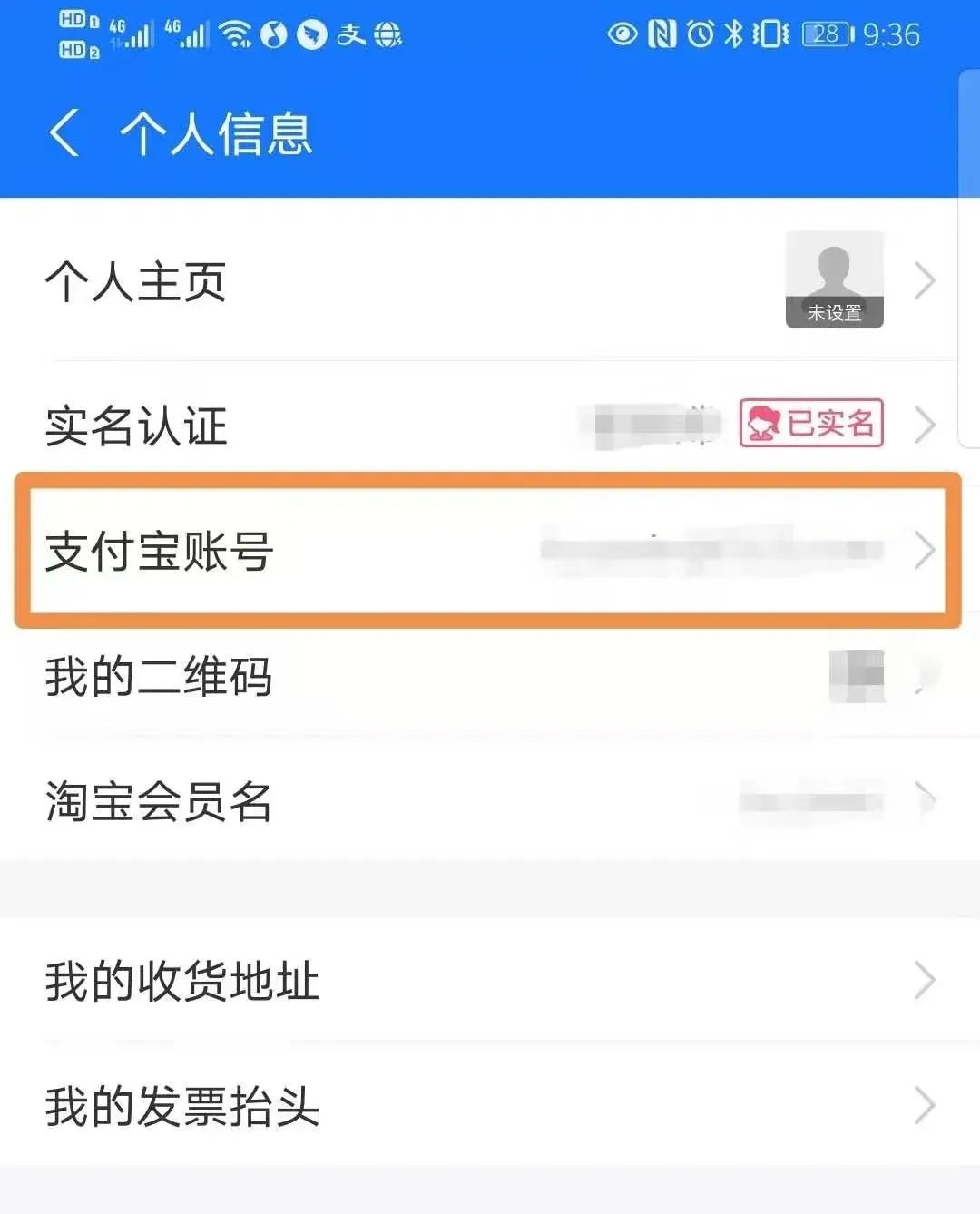Open 我的收货地址
Image resolution: width=980 pixels, height=1214 pixels.
pyautogui.click(x=490, y=982)
